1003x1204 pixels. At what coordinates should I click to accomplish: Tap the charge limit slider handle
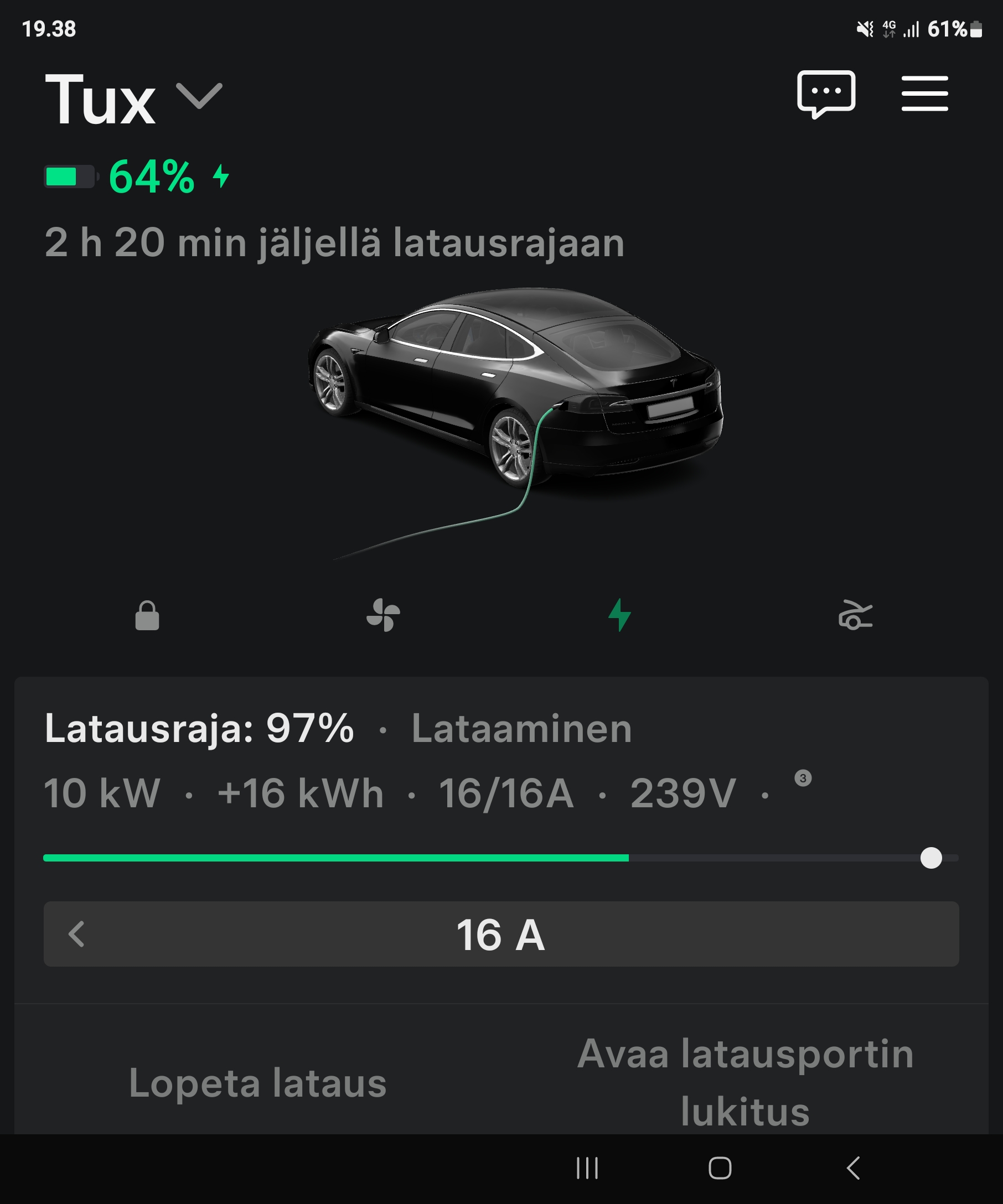click(x=930, y=858)
